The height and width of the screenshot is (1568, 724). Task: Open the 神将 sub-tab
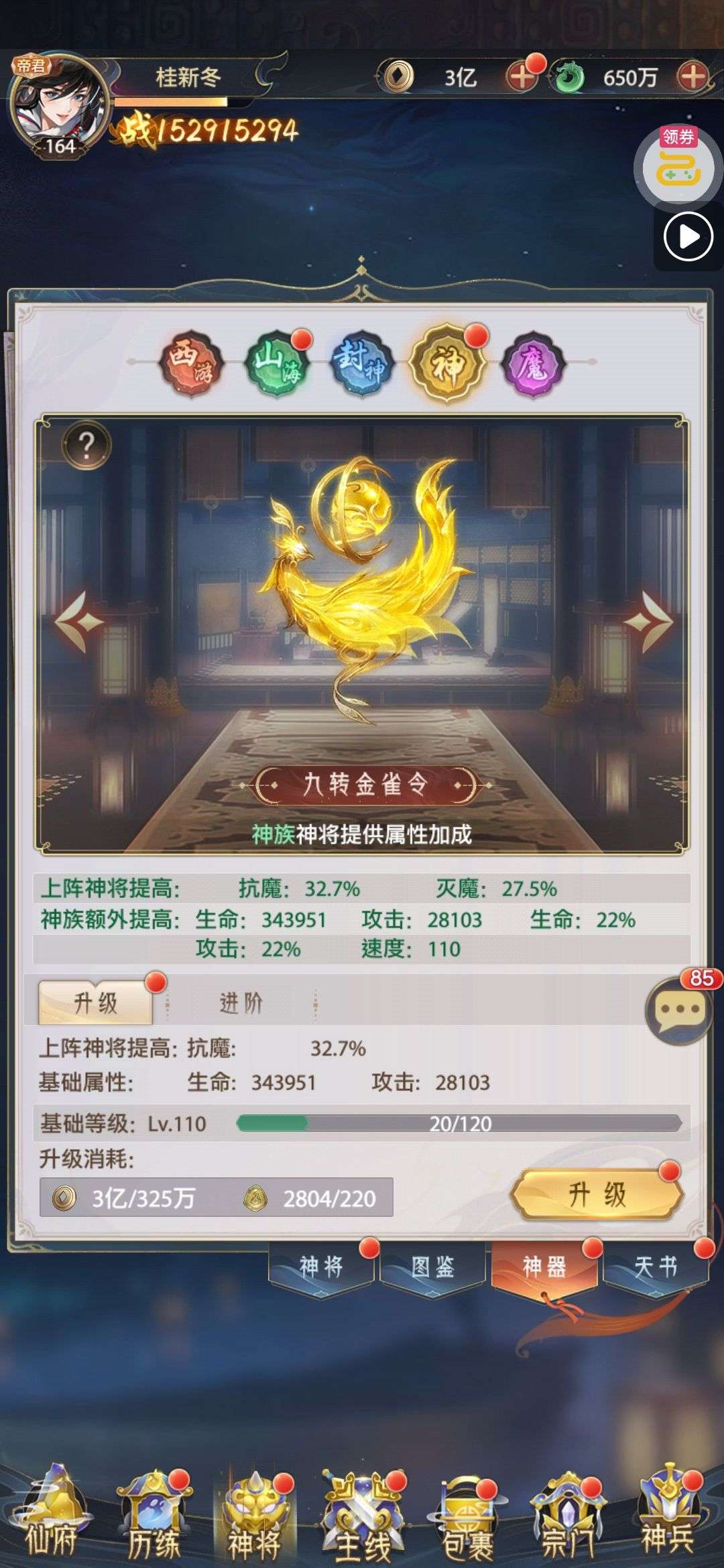(321, 1266)
